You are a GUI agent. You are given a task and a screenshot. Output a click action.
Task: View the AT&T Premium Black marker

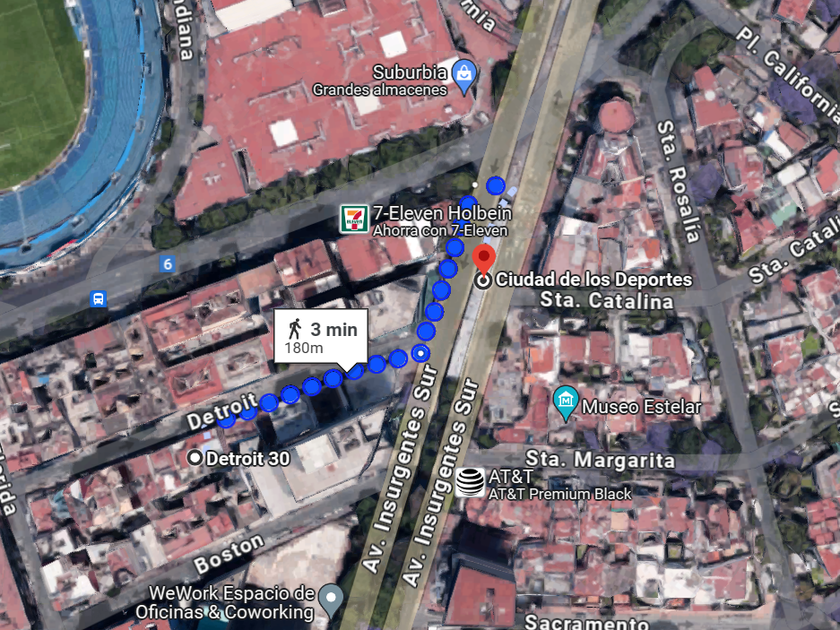click(x=469, y=483)
